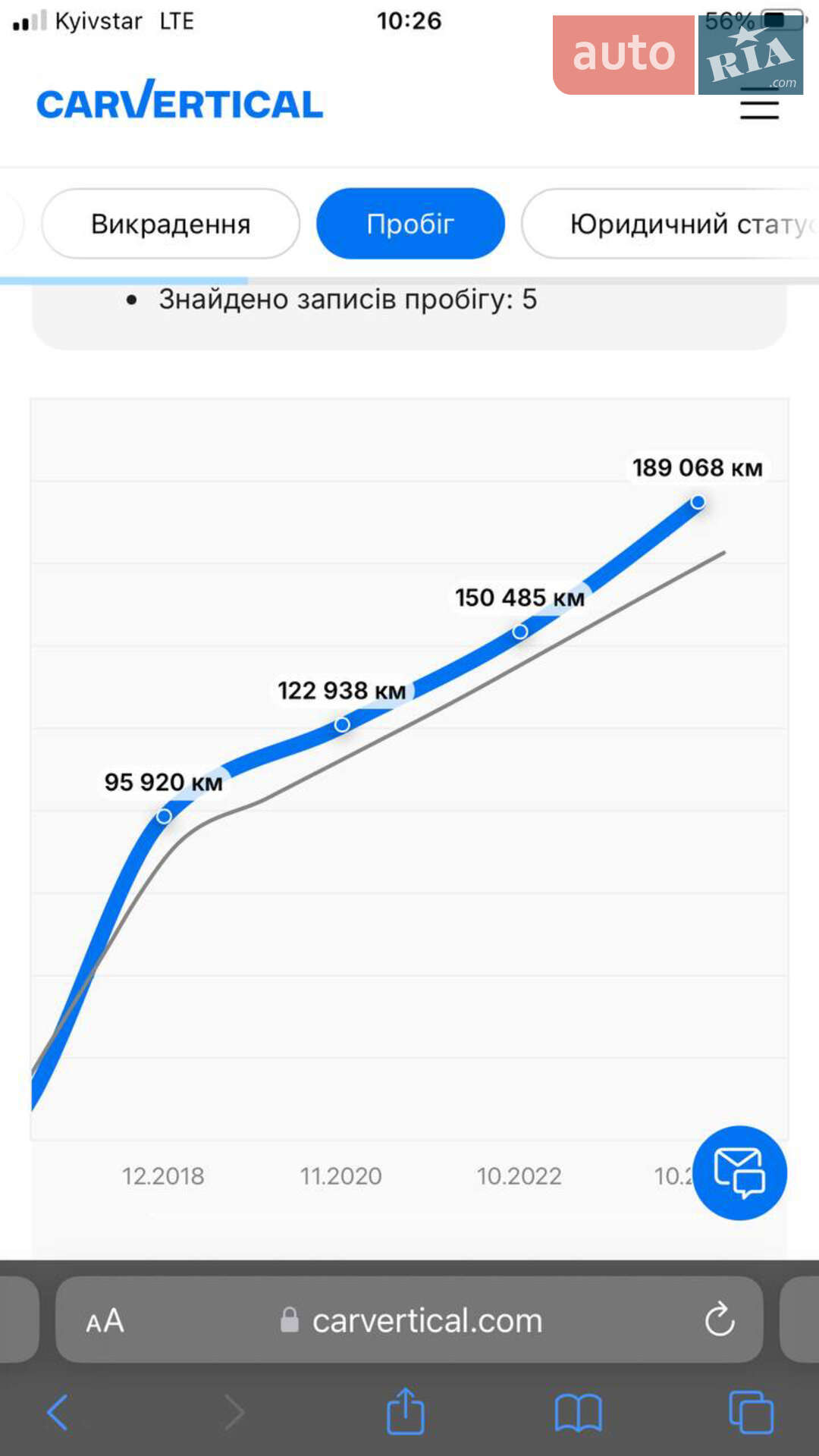
Task: Show all open tabs
Action: tap(751, 1412)
